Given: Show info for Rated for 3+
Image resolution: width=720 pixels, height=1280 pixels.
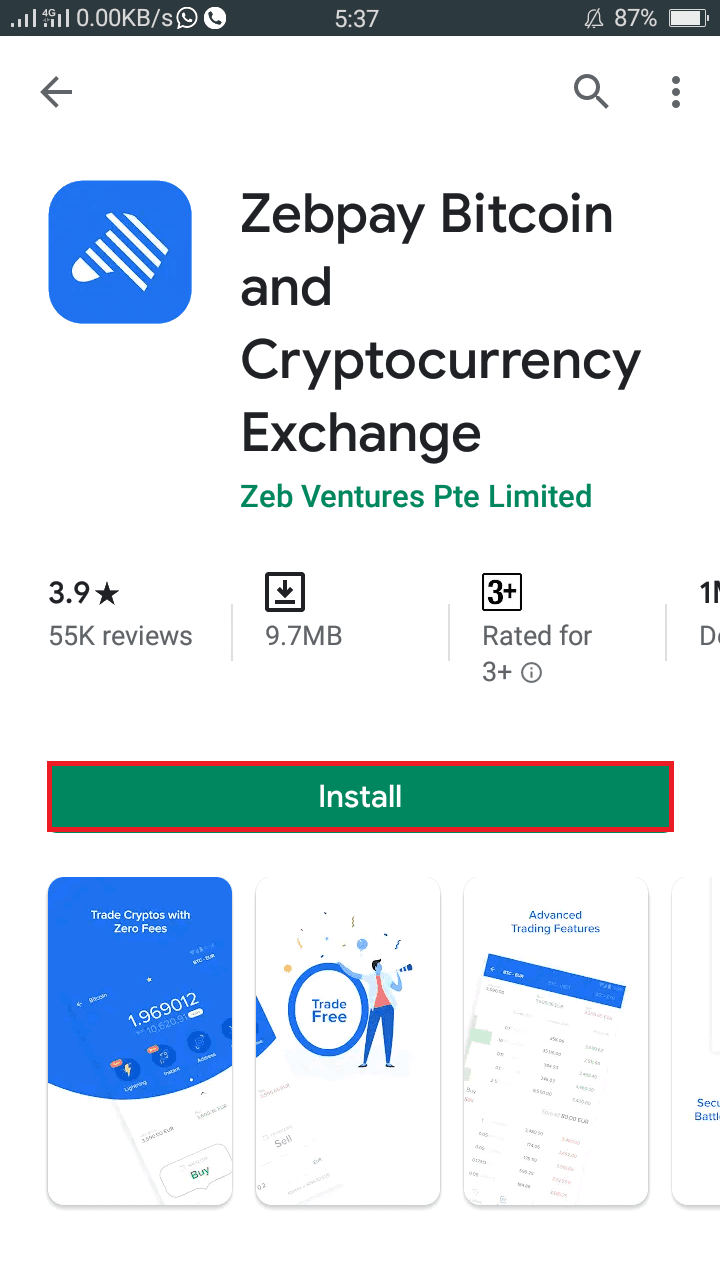Looking at the screenshot, I should click(x=532, y=673).
